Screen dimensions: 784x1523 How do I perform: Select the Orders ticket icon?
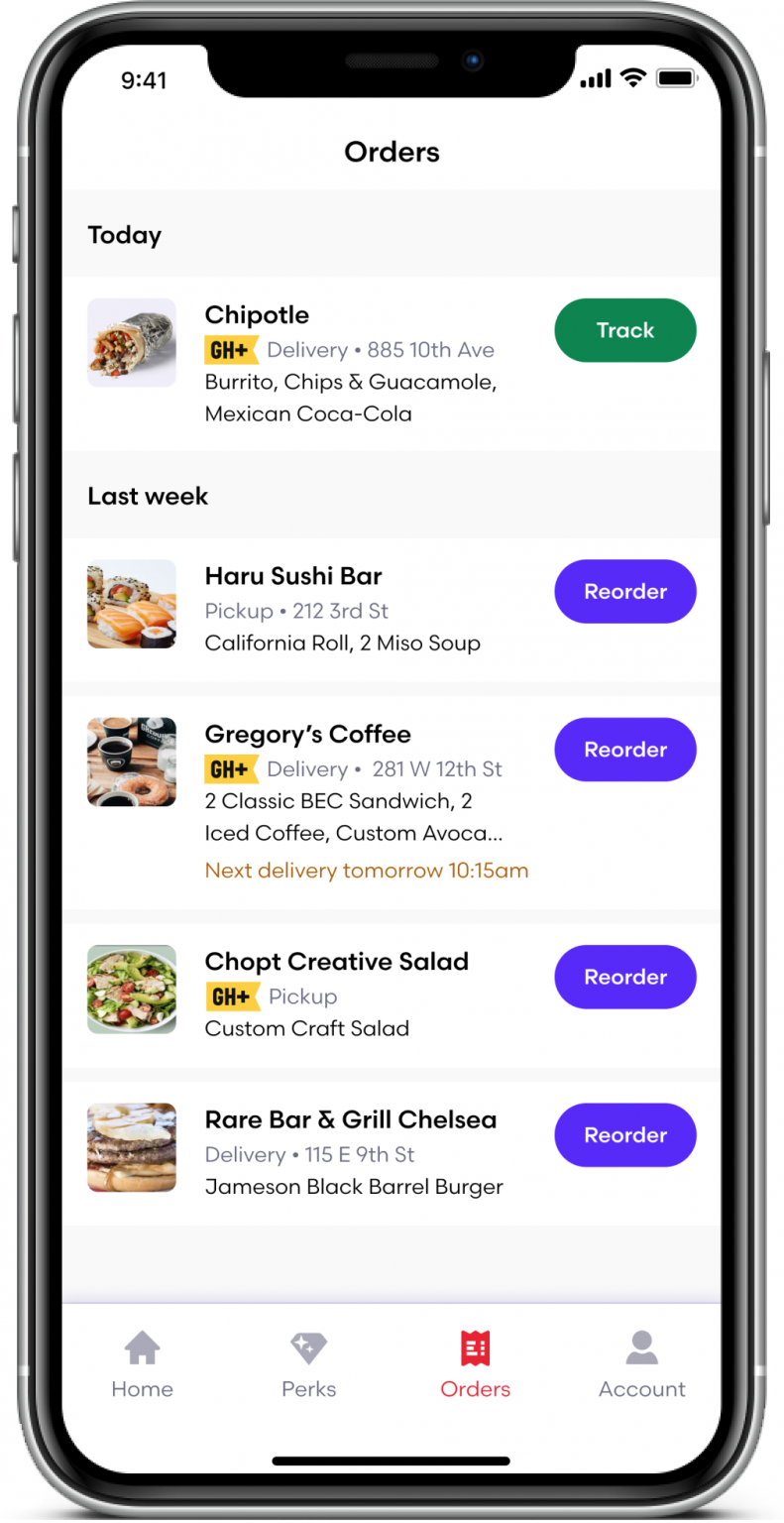coord(475,1347)
